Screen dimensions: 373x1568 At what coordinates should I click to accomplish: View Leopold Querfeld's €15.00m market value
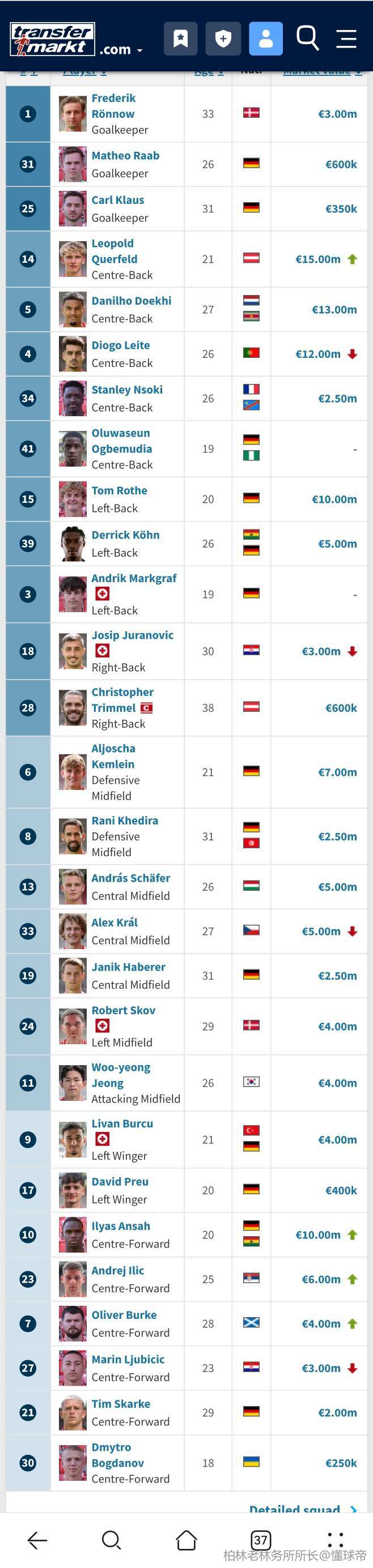(x=318, y=259)
